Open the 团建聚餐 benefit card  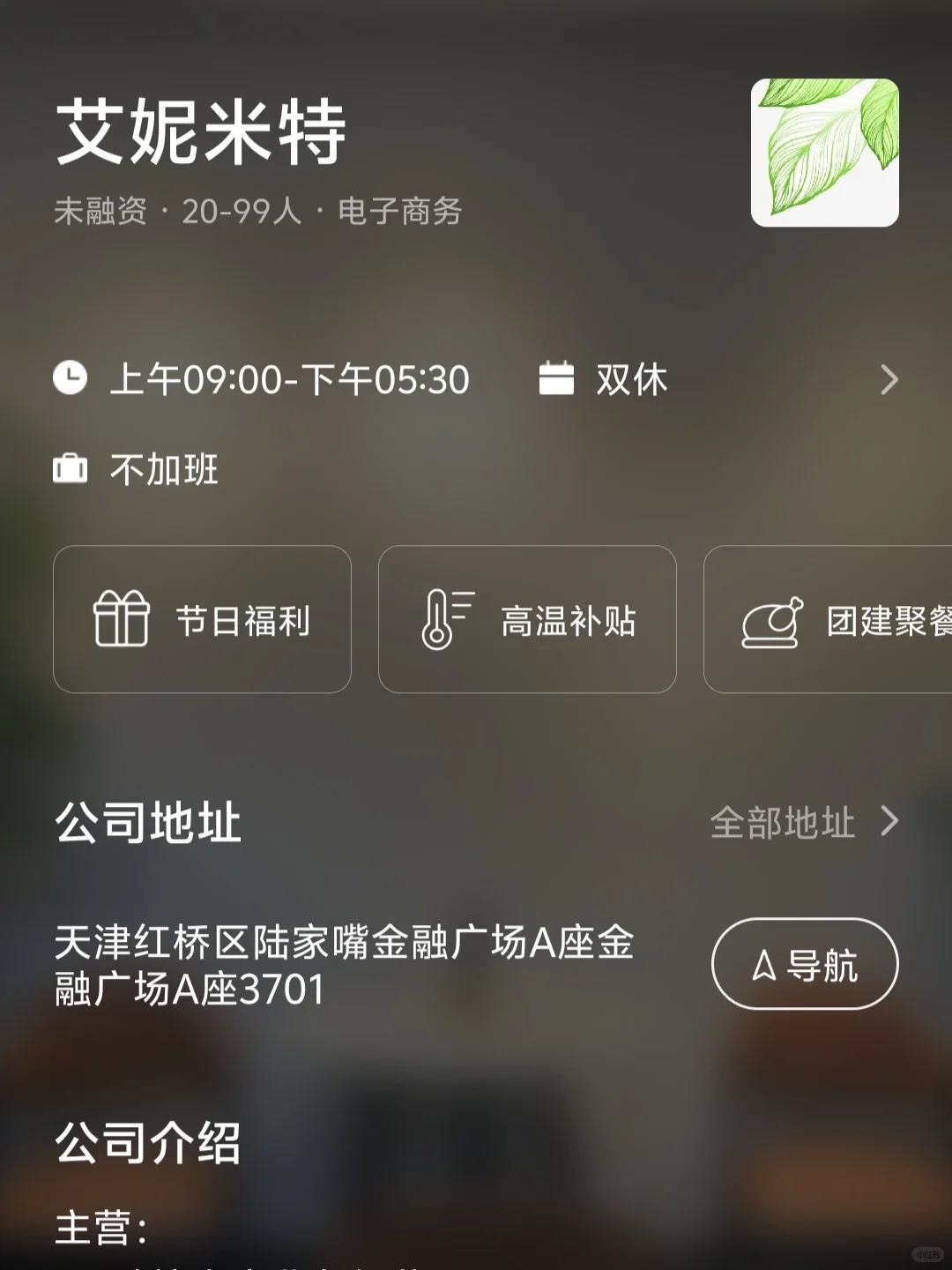click(x=828, y=619)
